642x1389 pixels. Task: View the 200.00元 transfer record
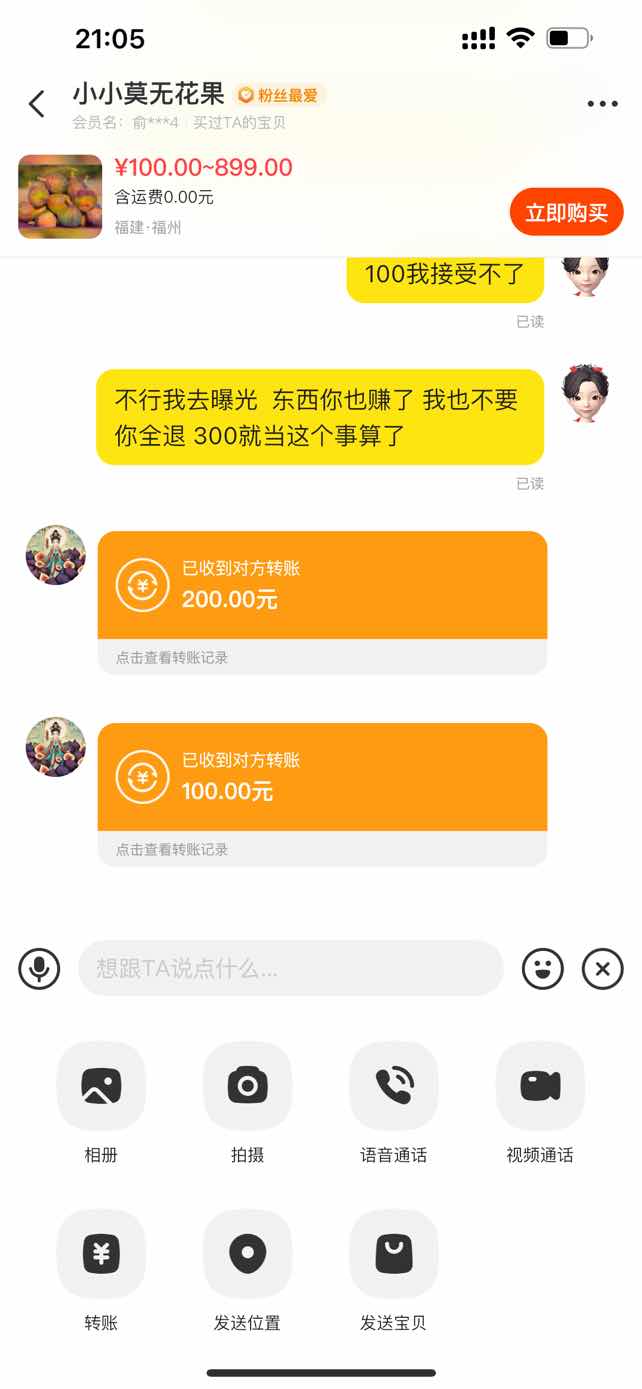322,601
